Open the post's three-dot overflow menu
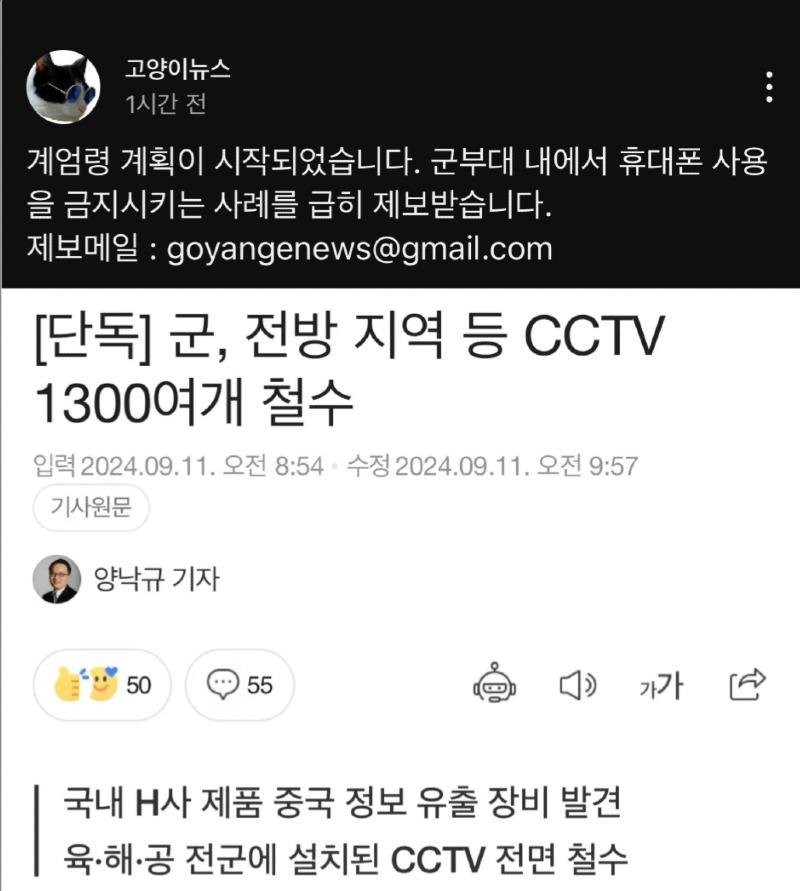Image resolution: width=800 pixels, height=891 pixels. coord(768,87)
